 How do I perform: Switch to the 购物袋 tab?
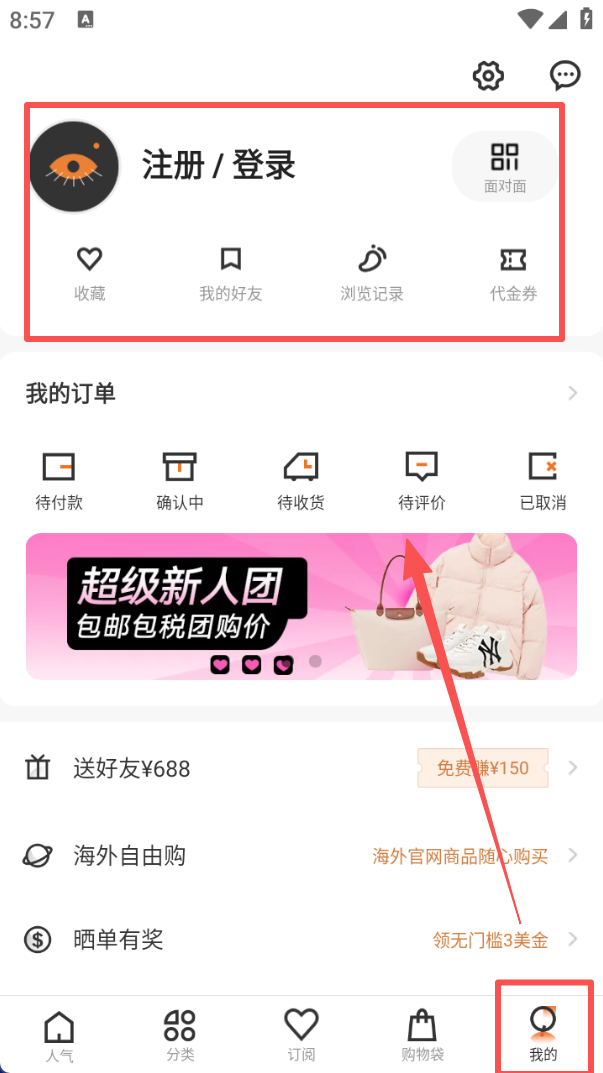coord(422,1035)
